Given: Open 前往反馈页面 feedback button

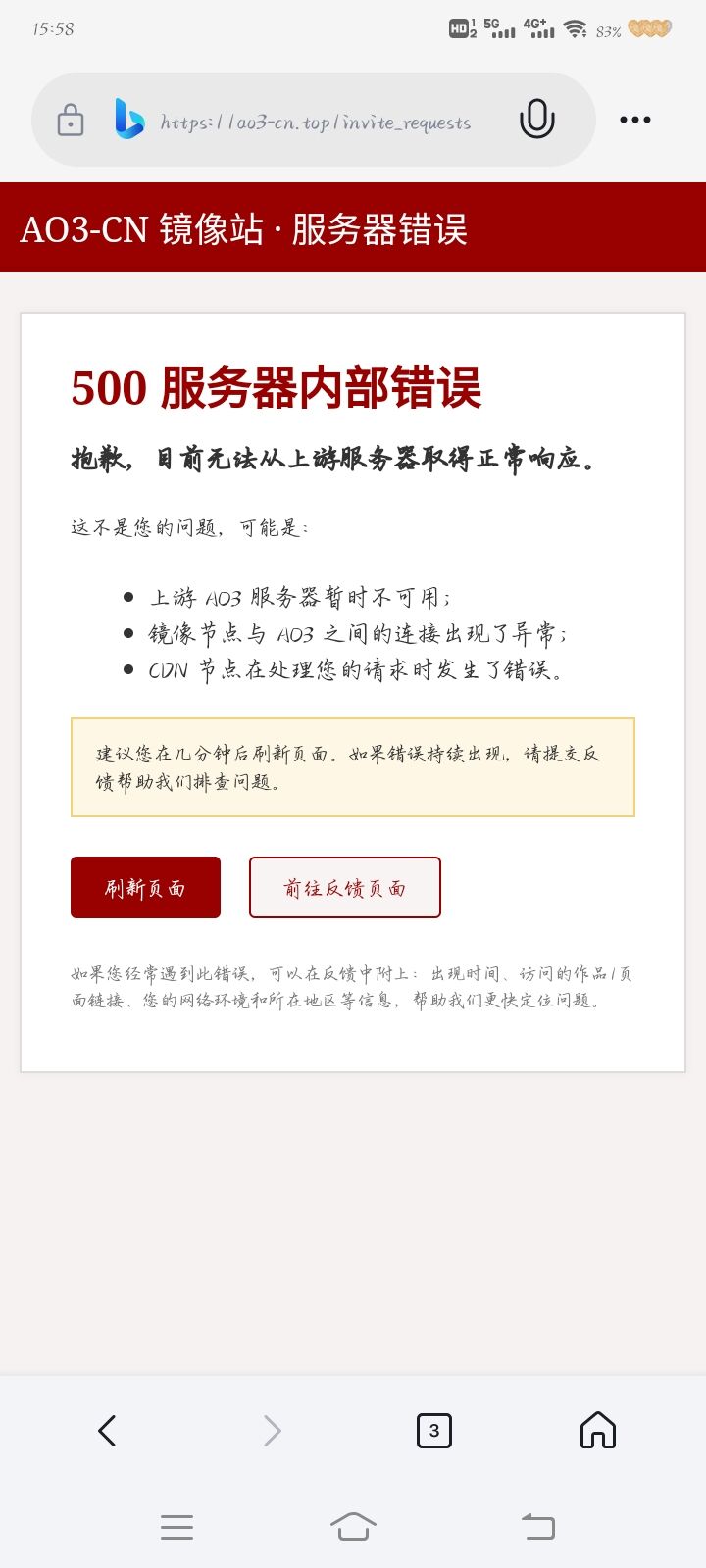Looking at the screenshot, I should coord(345,888).
